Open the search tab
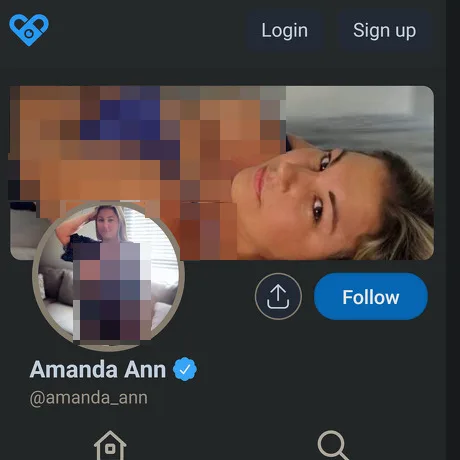This screenshot has width=460, height=460. pyautogui.click(x=333, y=446)
